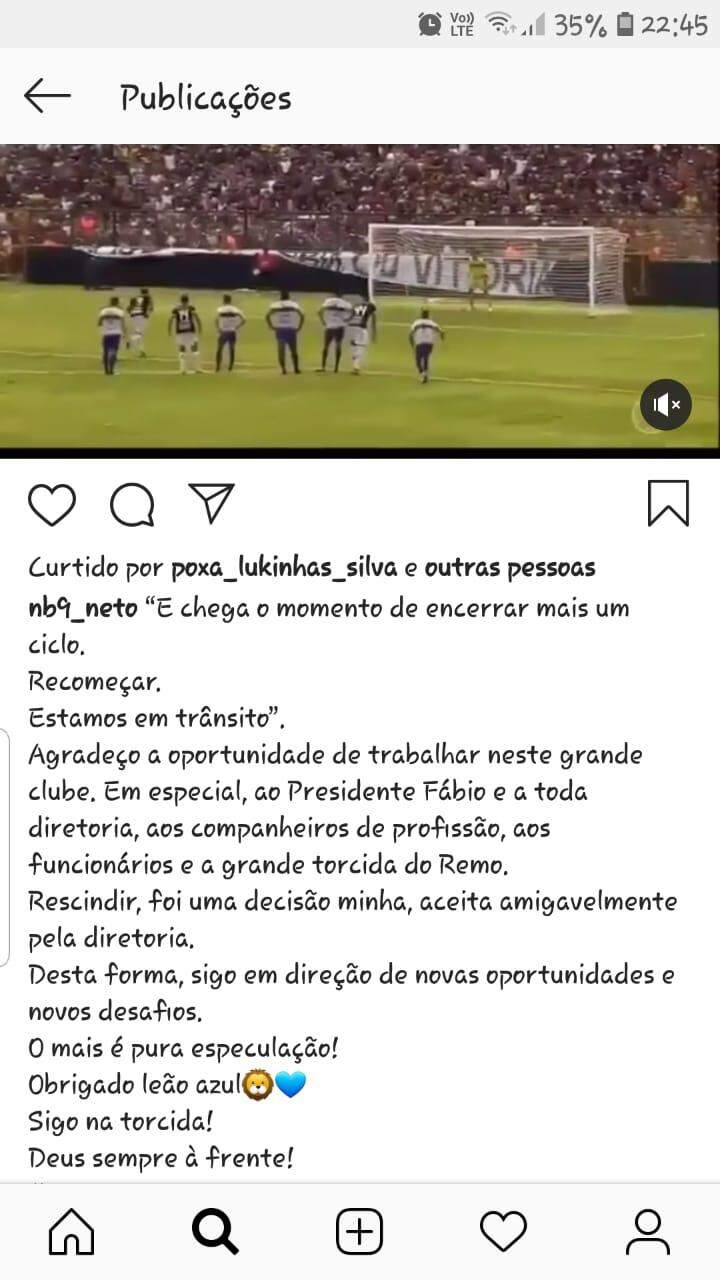The width and height of the screenshot is (720, 1280).
Task: Unmute the video sound
Action: tap(665, 405)
